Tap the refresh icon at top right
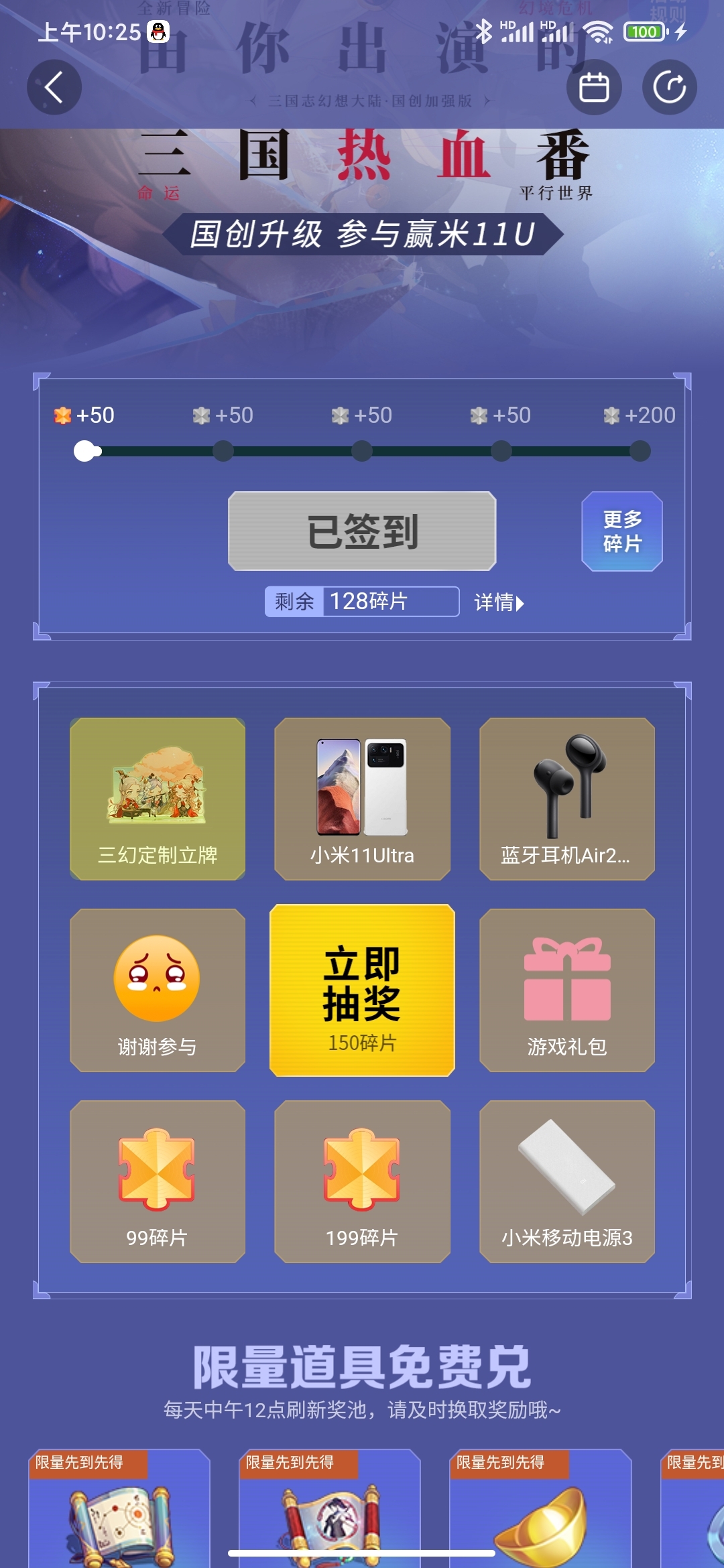 669,87
